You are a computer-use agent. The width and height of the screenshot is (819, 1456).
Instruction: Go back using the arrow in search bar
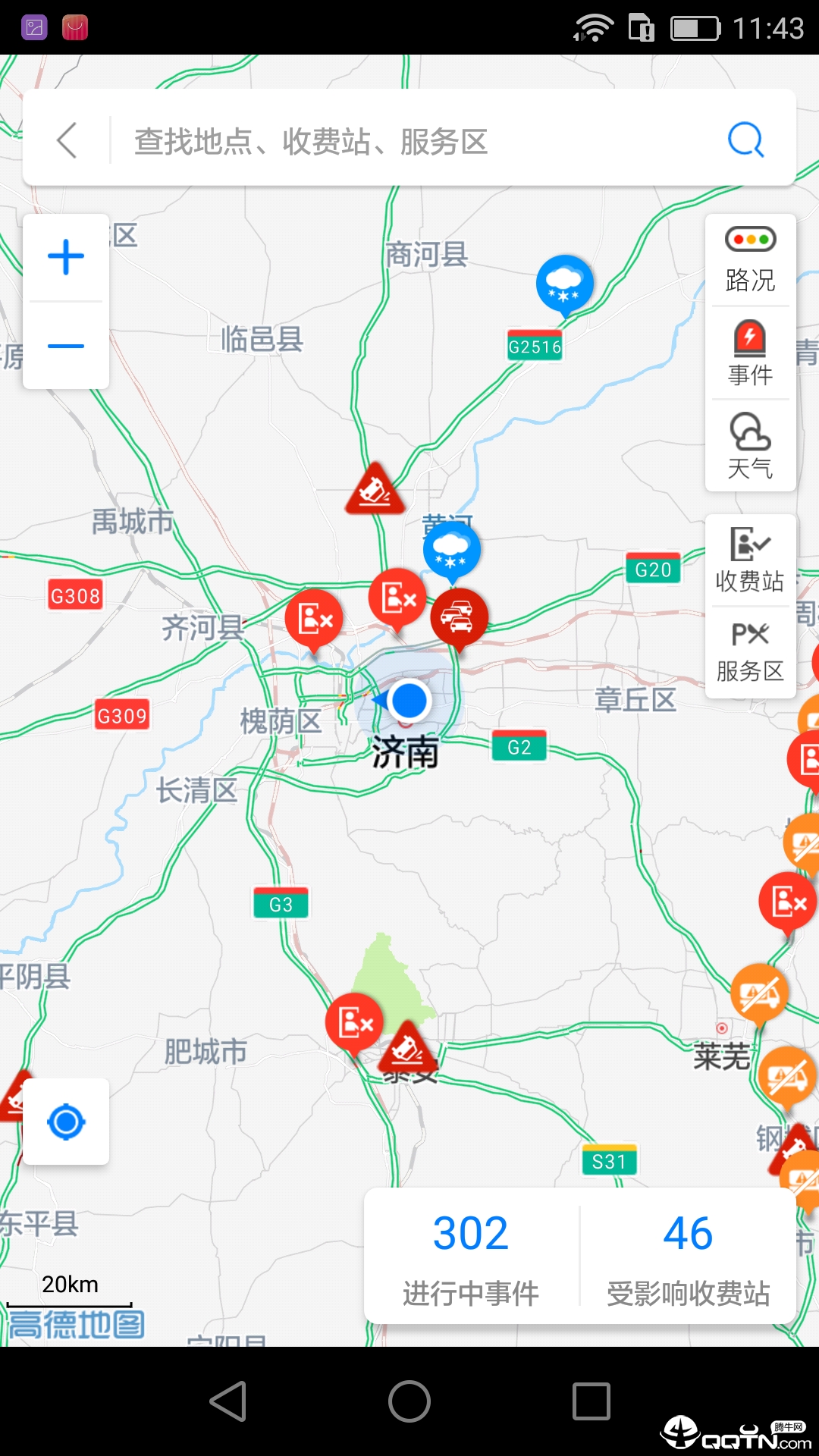tap(67, 140)
